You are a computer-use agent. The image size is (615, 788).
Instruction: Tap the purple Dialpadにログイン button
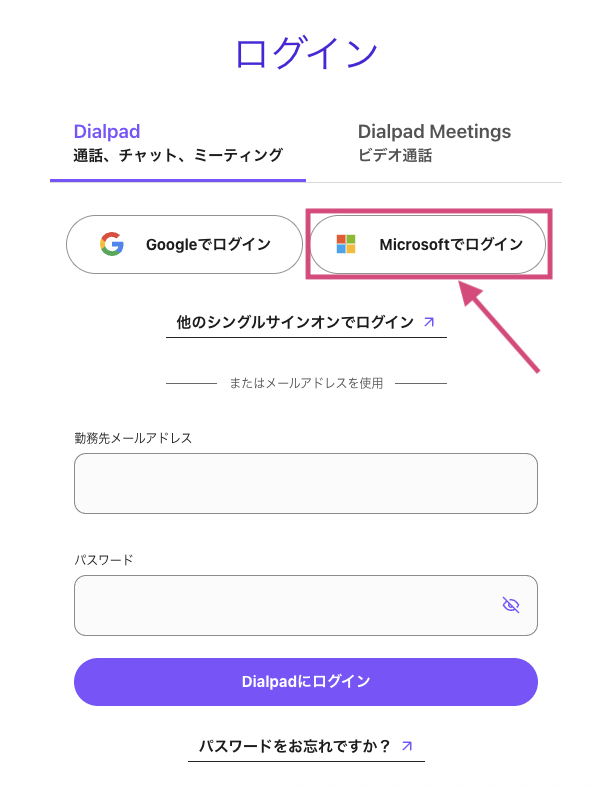tap(305, 682)
